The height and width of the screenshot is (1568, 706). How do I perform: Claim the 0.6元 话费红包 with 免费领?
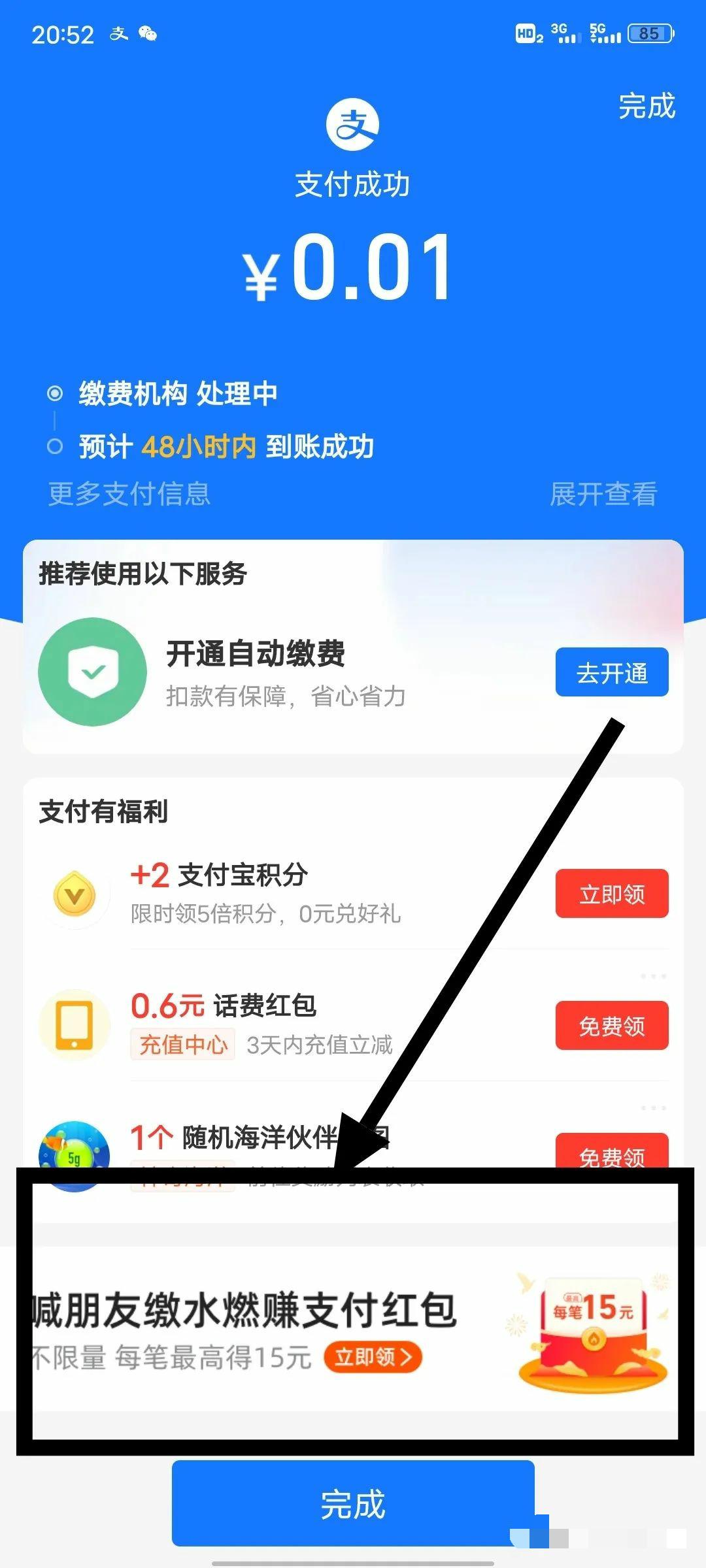611,1025
